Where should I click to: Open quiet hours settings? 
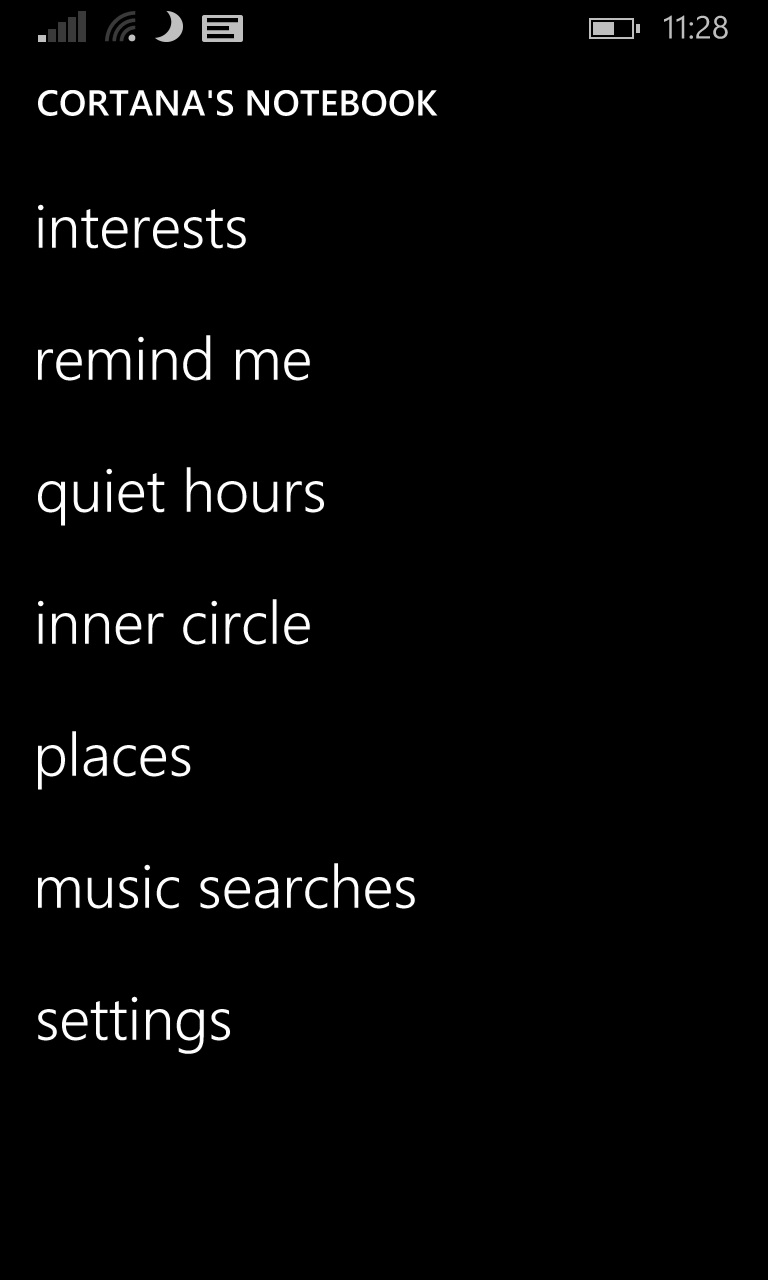[x=180, y=492]
